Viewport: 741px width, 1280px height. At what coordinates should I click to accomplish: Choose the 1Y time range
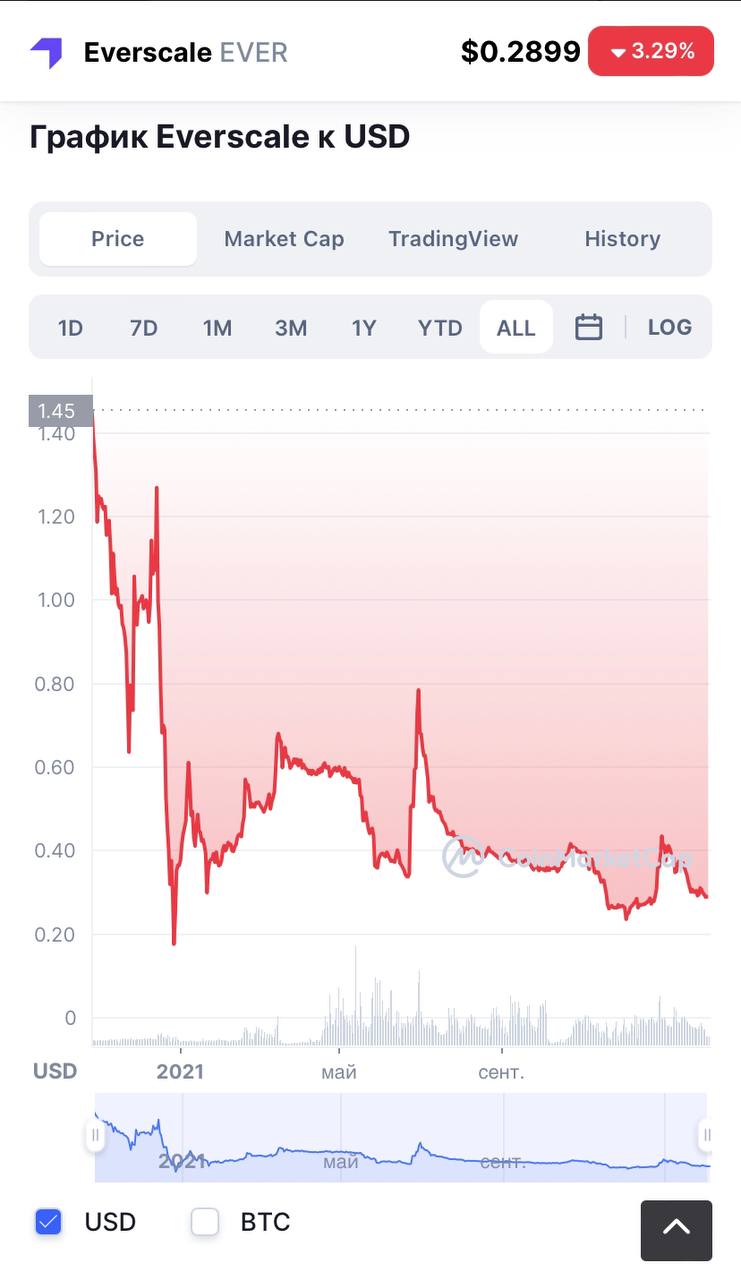364,328
